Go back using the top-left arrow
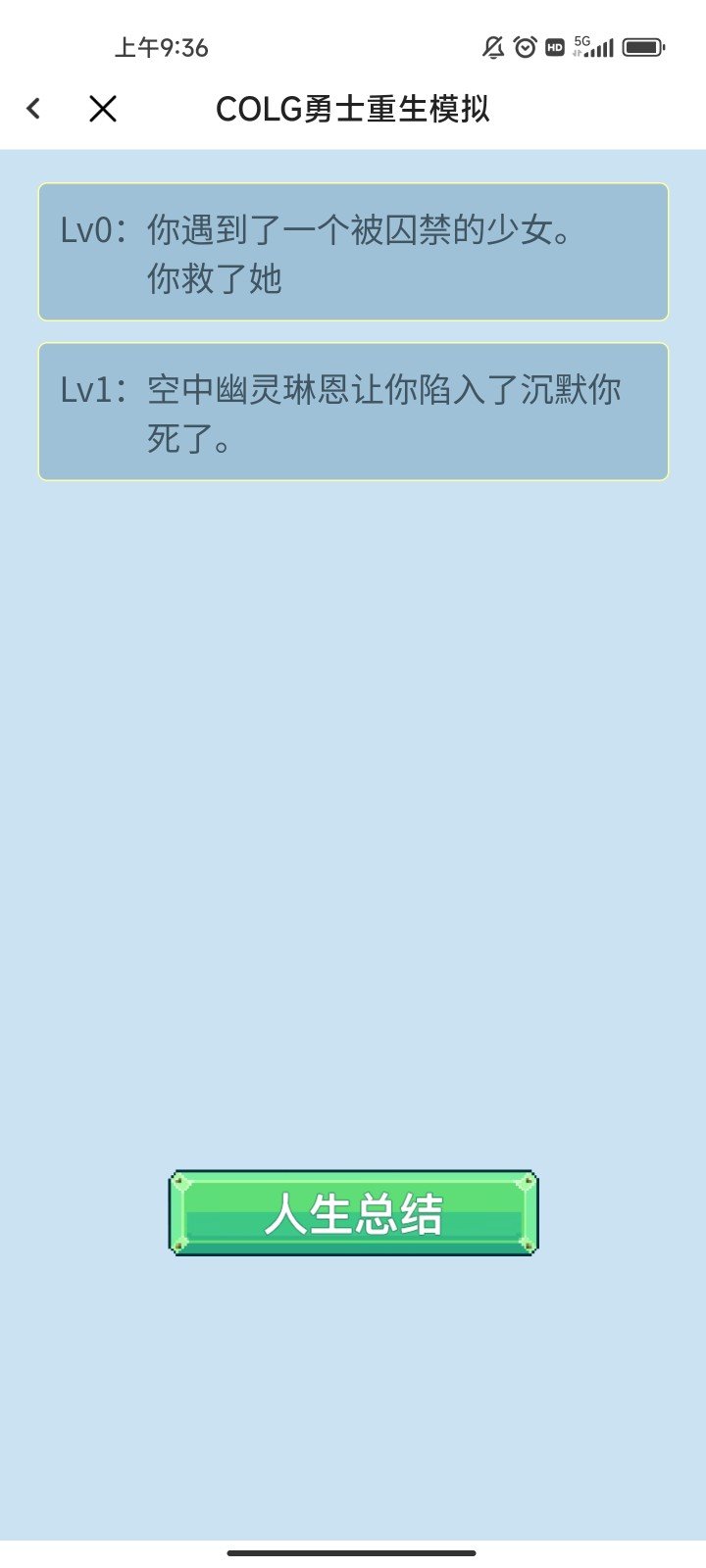706x1568 pixels. (x=34, y=108)
